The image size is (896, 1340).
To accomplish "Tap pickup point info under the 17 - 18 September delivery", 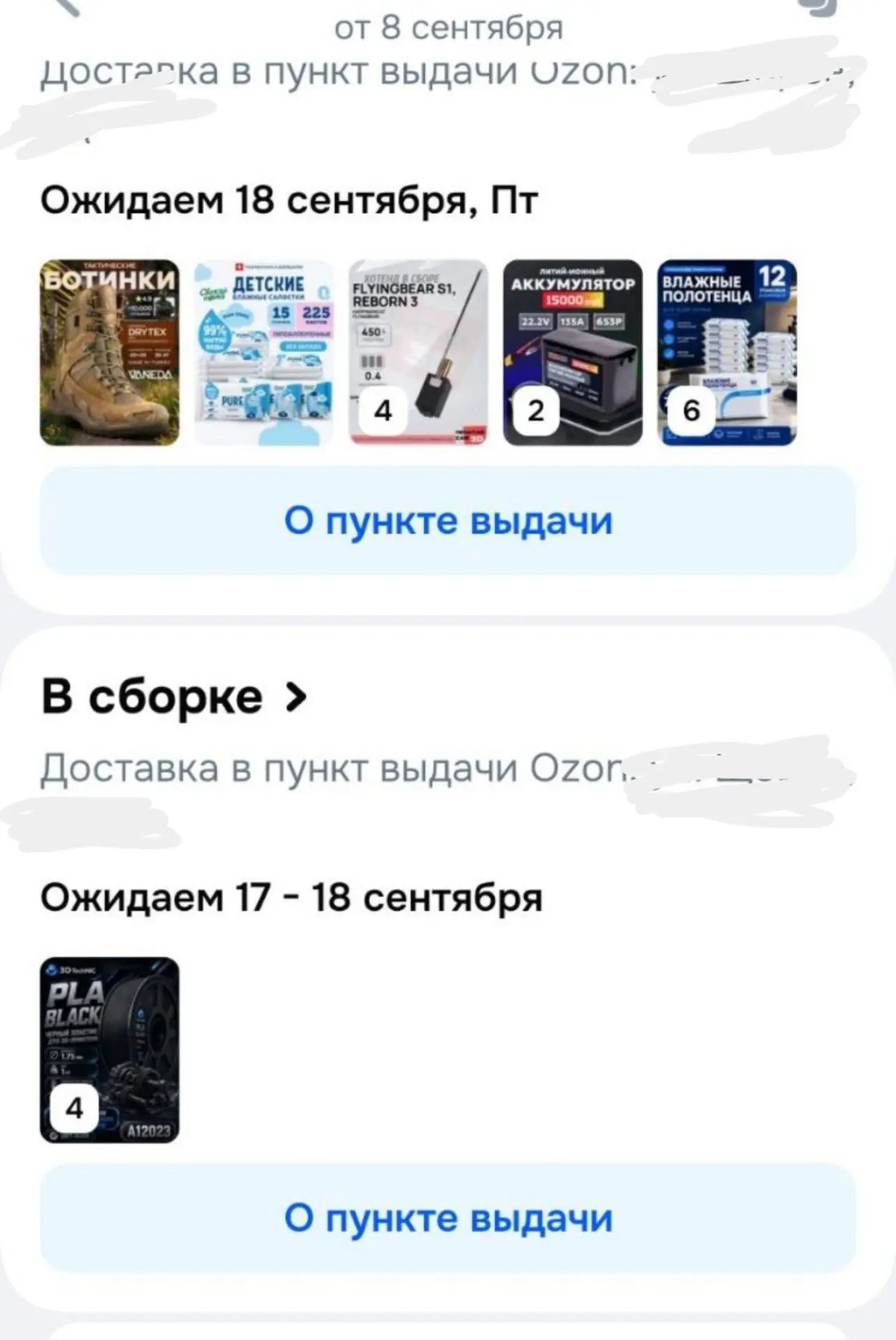I will point(448,1218).
